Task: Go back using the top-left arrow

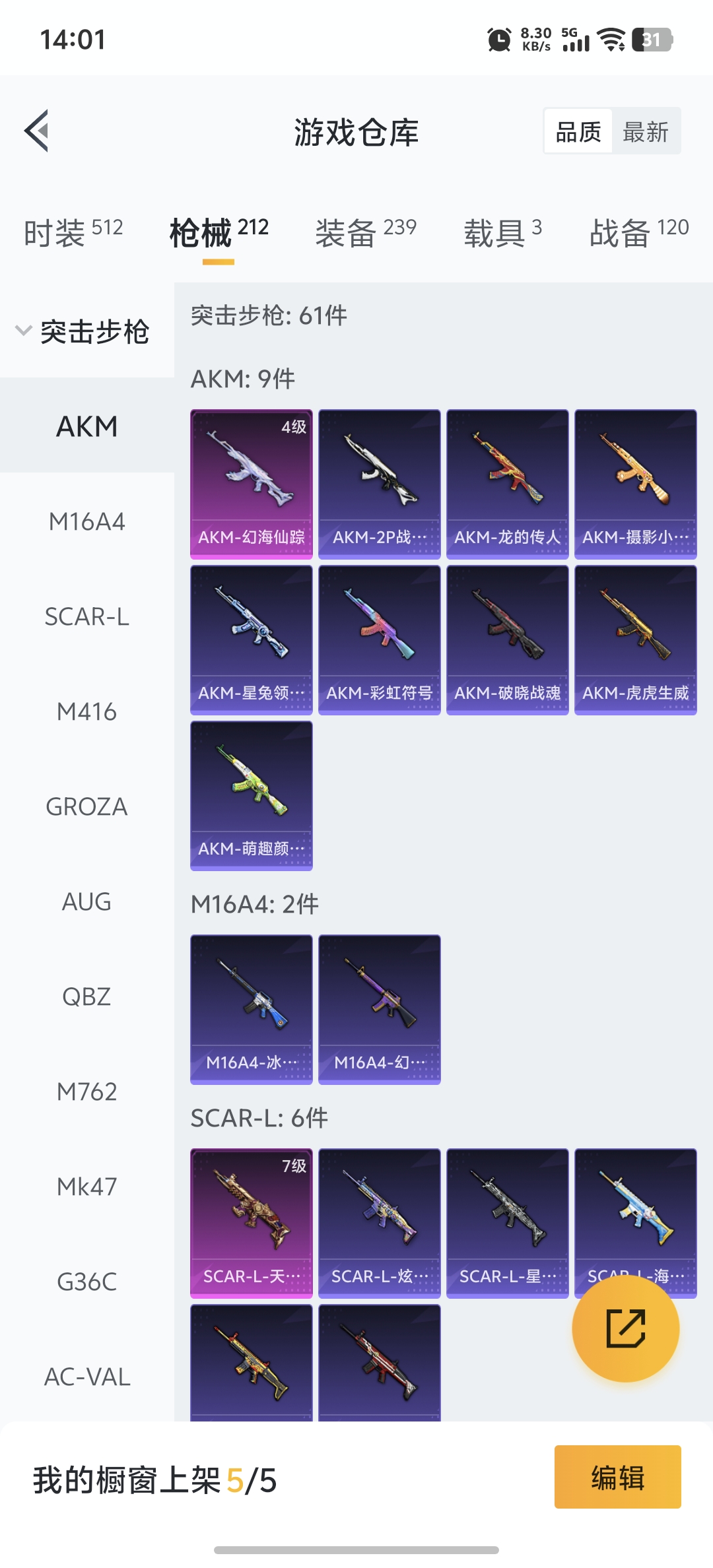Action: (37, 131)
